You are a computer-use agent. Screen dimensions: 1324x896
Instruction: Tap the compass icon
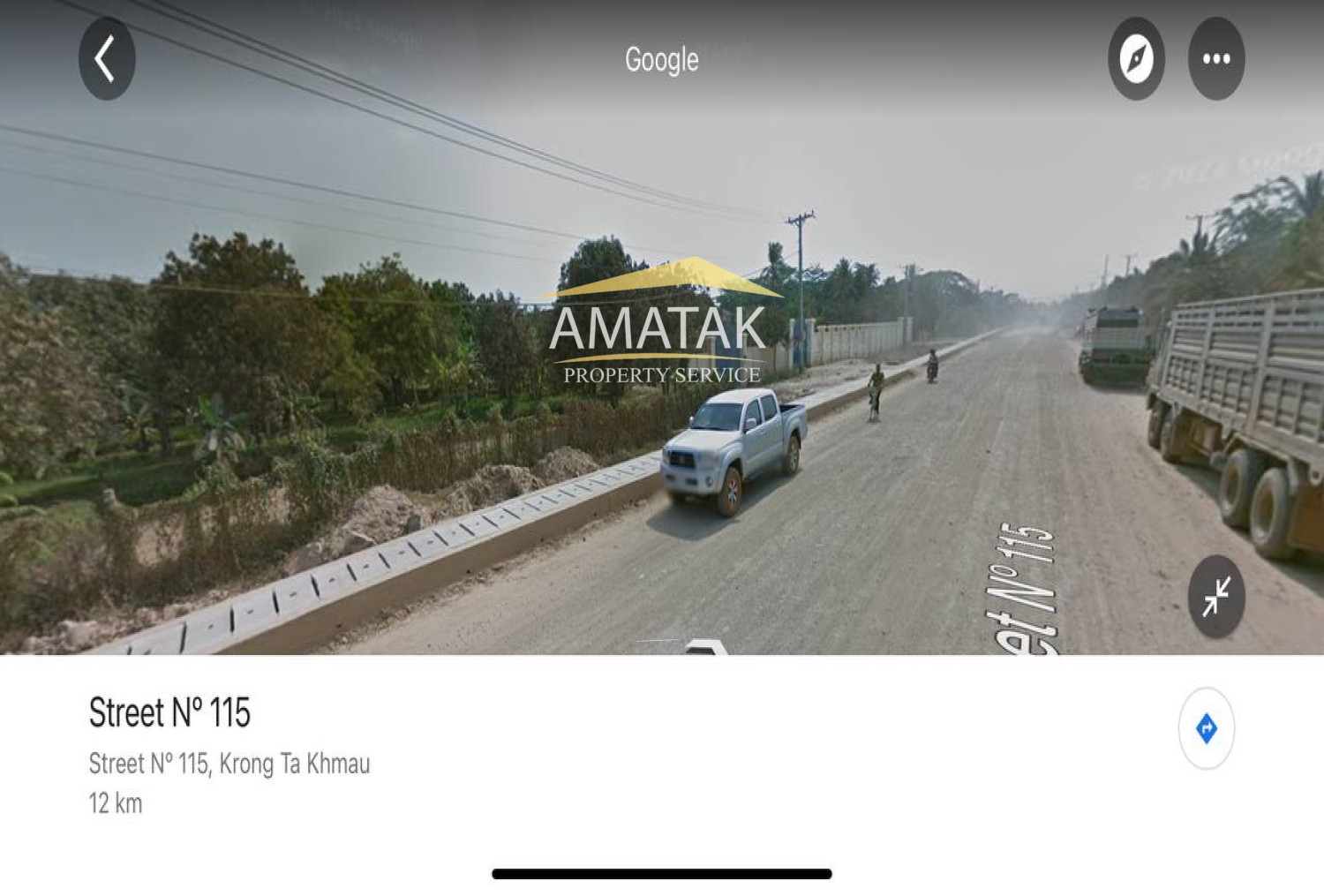coord(1136,59)
